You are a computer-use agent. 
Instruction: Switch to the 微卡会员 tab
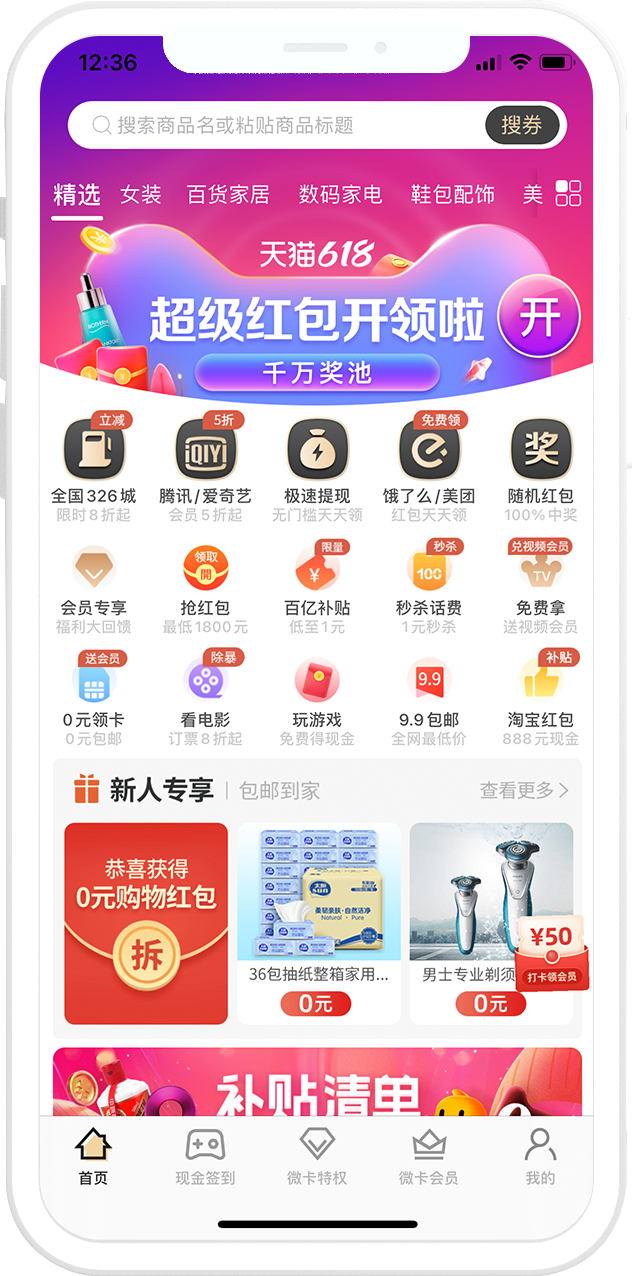click(x=429, y=1155)
